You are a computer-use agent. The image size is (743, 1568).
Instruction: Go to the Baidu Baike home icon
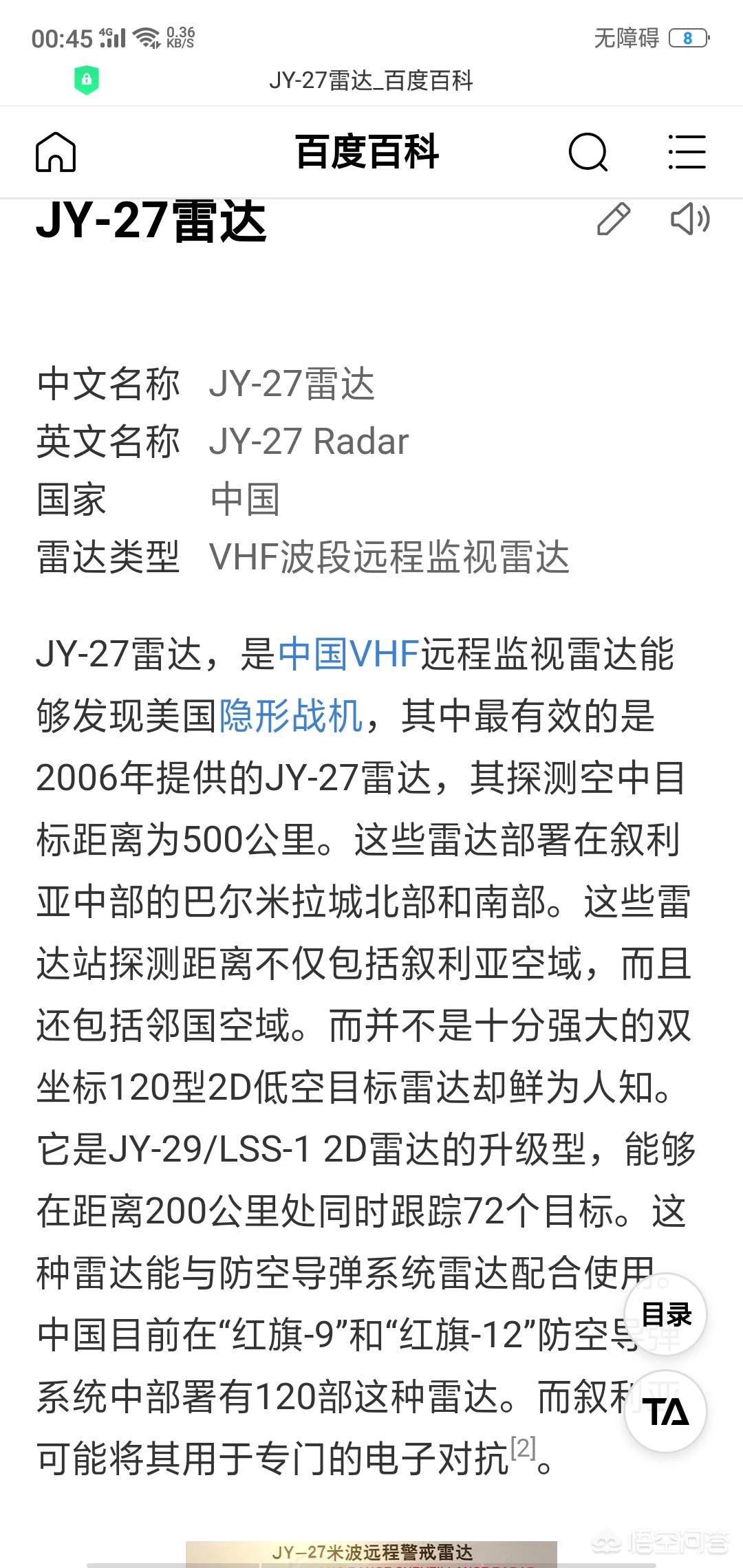[56, 152]
